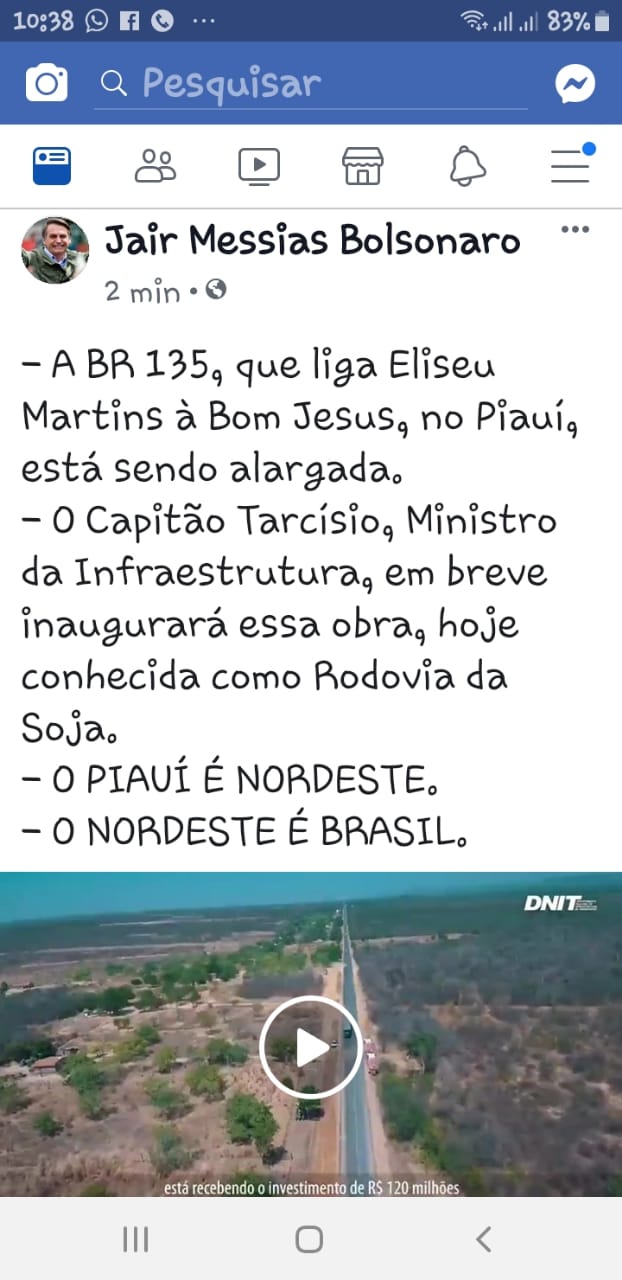Tap the Pesquisar search field
The width and height of the screenshot is (622, 1280).
pos(311,84)
